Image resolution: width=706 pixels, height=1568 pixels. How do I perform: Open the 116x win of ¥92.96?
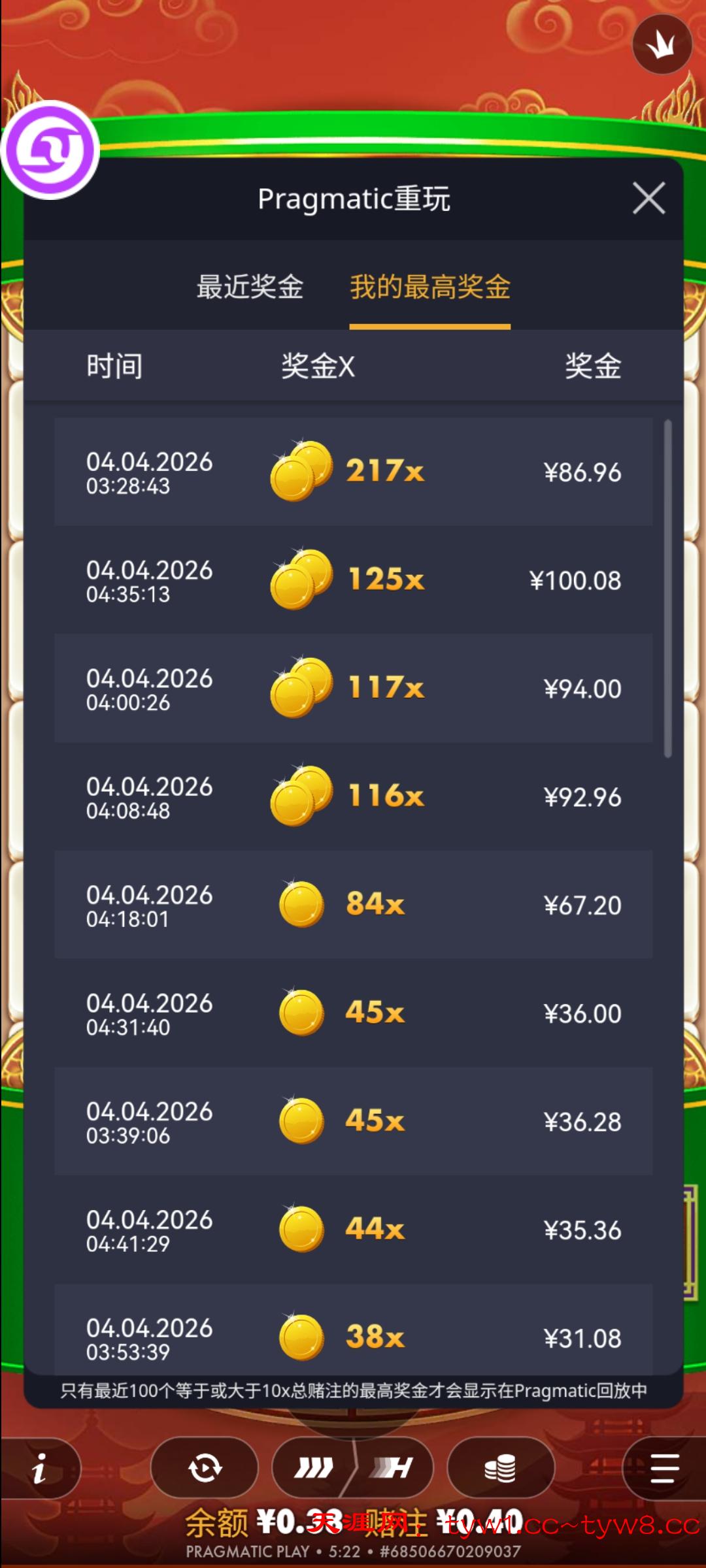point(353,796)
